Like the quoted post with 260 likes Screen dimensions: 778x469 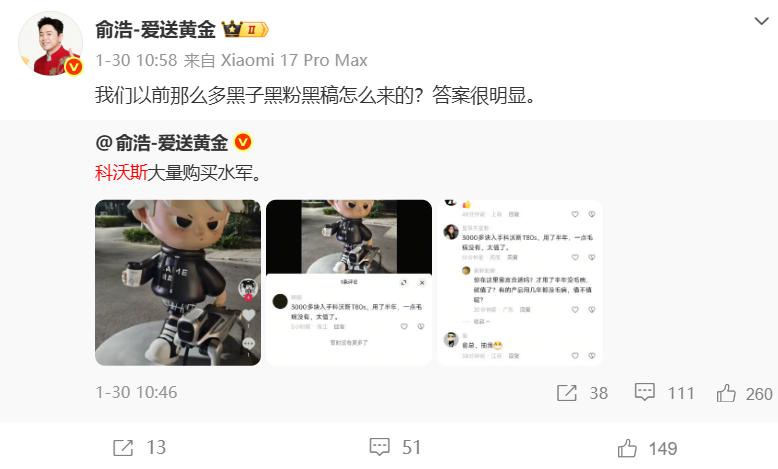pos(744,393)
